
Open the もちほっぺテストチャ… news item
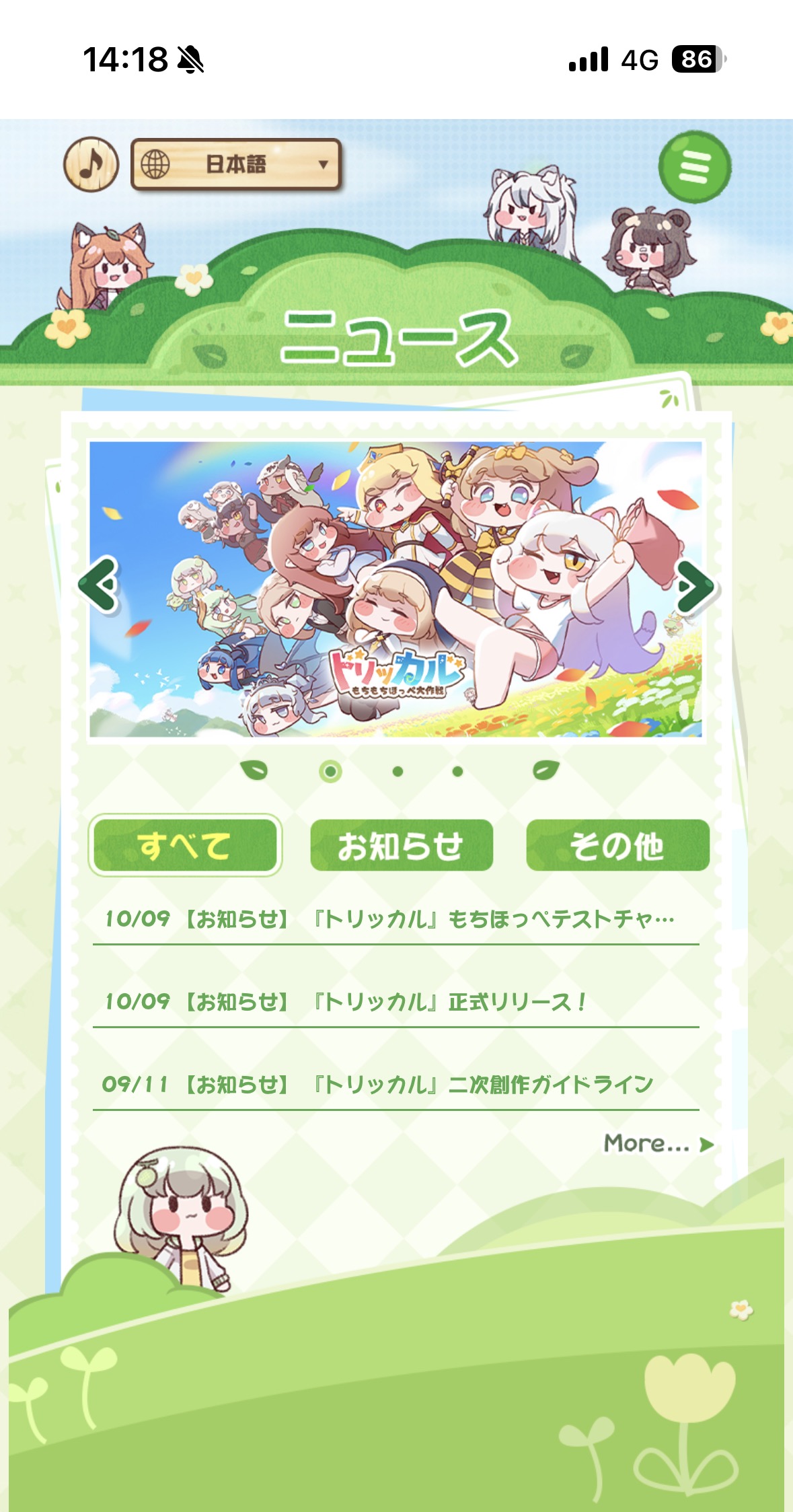point(395,919)
